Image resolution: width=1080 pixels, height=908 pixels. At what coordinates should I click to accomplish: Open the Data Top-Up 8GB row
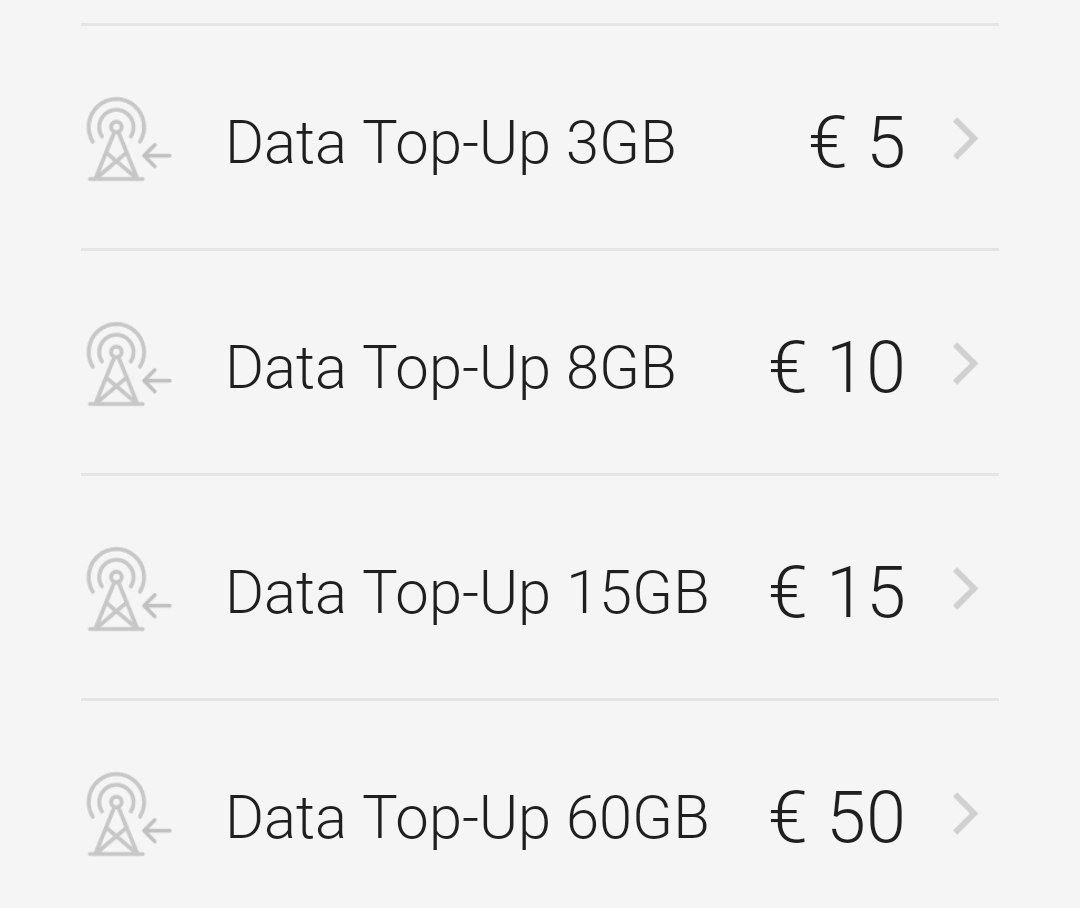pos(450,367)
